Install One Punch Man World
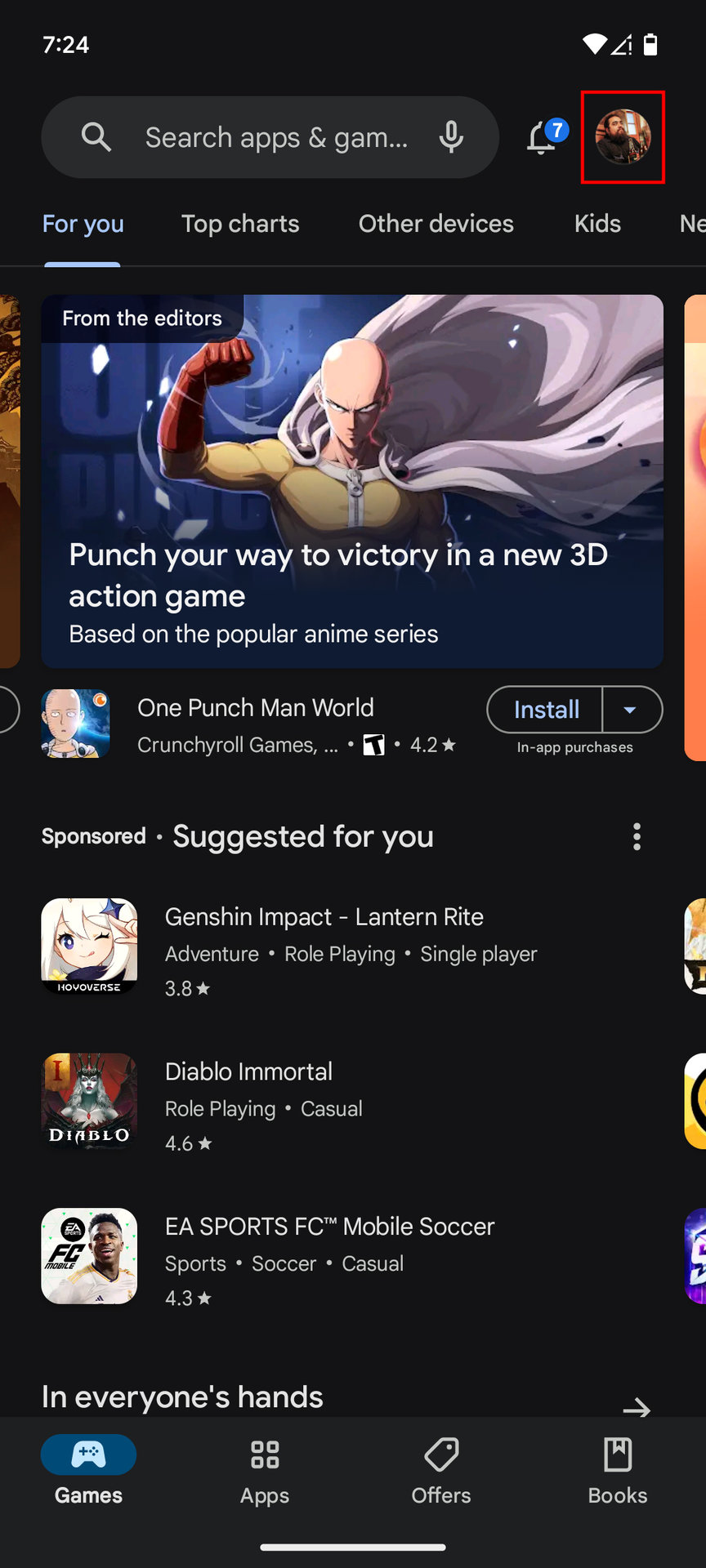Image resolution: width=706 pixels, height=1568 pixels. tap(546, 710)
